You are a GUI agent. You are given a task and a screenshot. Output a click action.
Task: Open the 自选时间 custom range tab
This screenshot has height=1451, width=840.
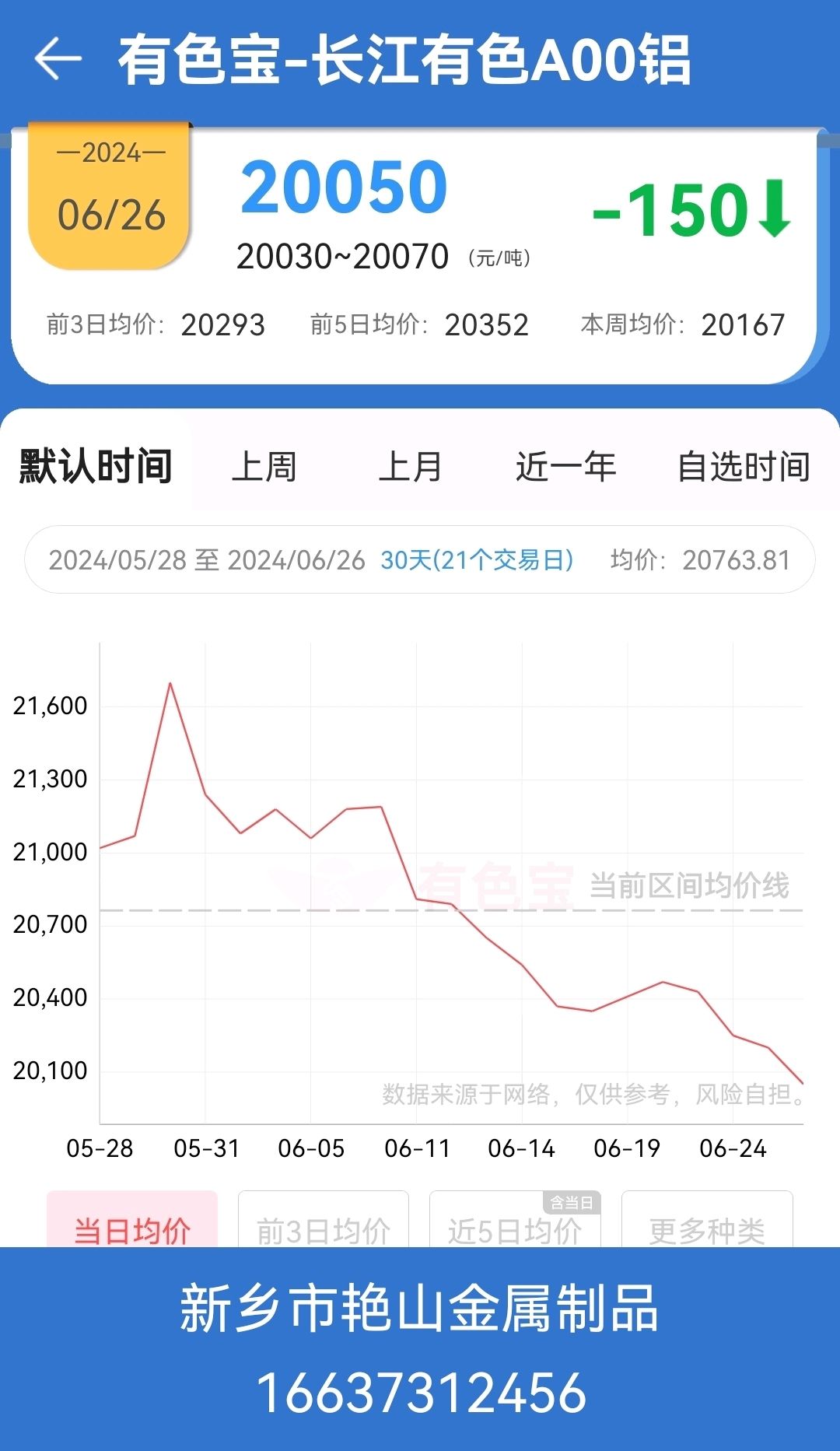tap(744, 467)
